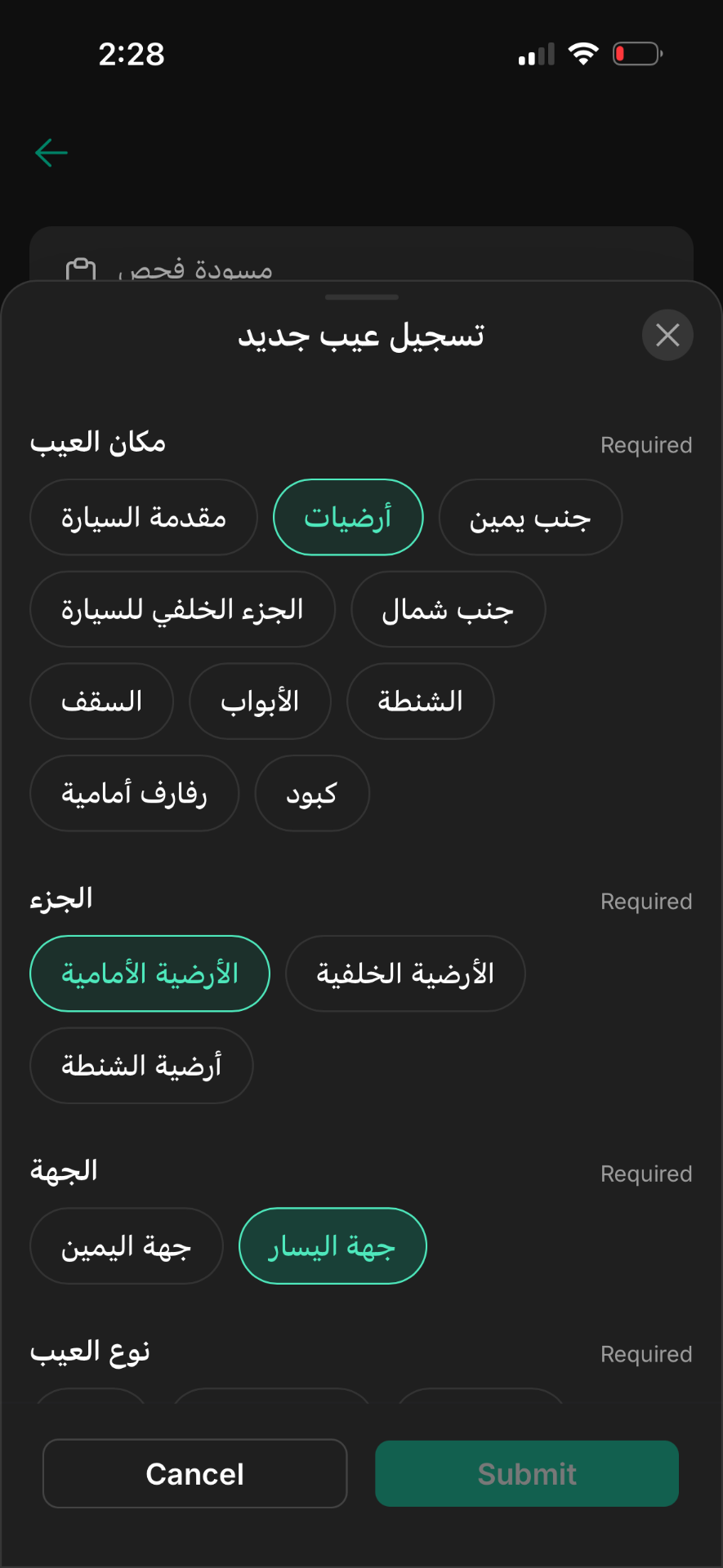
Task: Submit the defect report
Action: pyautogui.click(x=527, y=1474)
